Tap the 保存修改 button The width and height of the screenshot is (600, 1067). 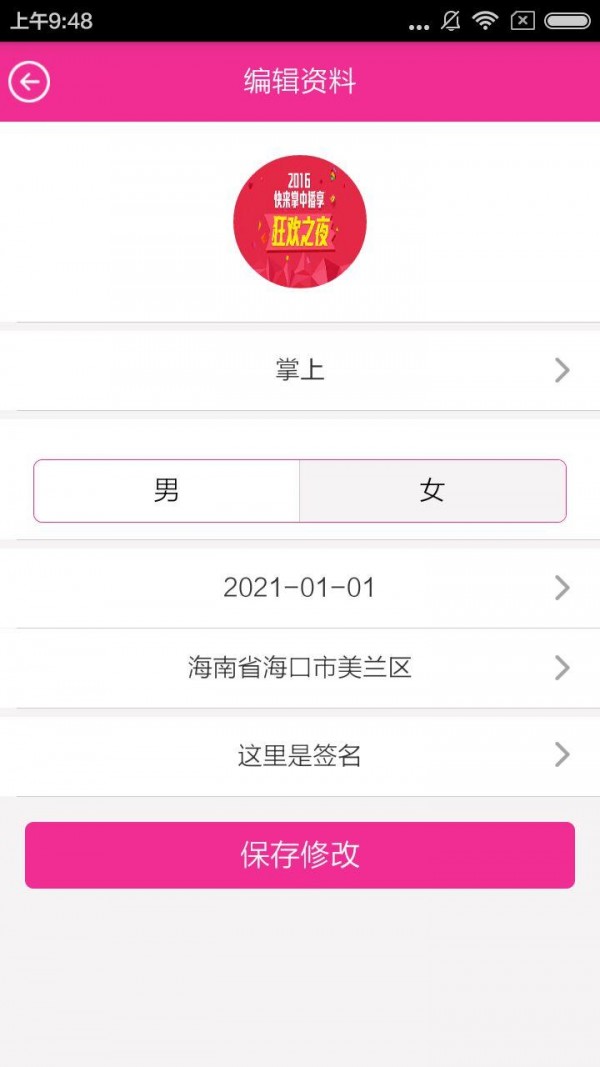300,855
